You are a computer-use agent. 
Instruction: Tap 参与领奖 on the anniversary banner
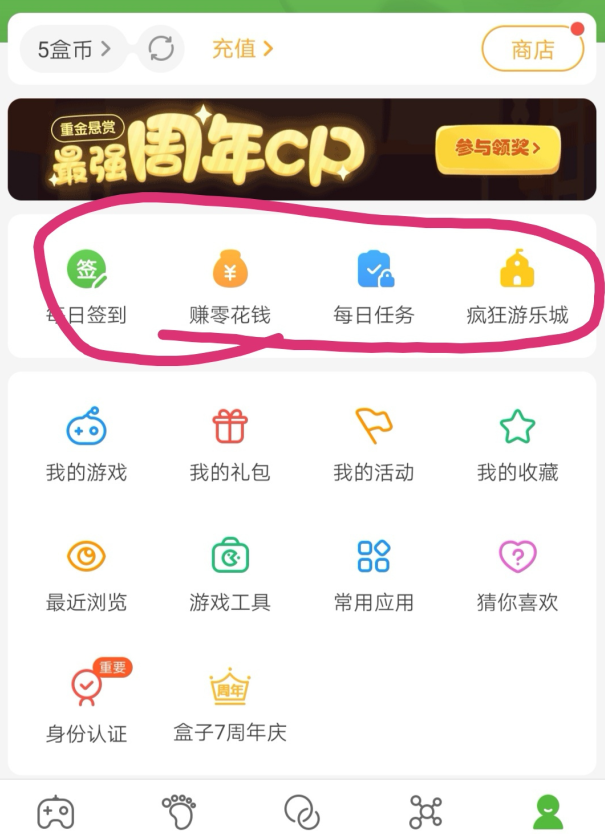pos(497,149)
